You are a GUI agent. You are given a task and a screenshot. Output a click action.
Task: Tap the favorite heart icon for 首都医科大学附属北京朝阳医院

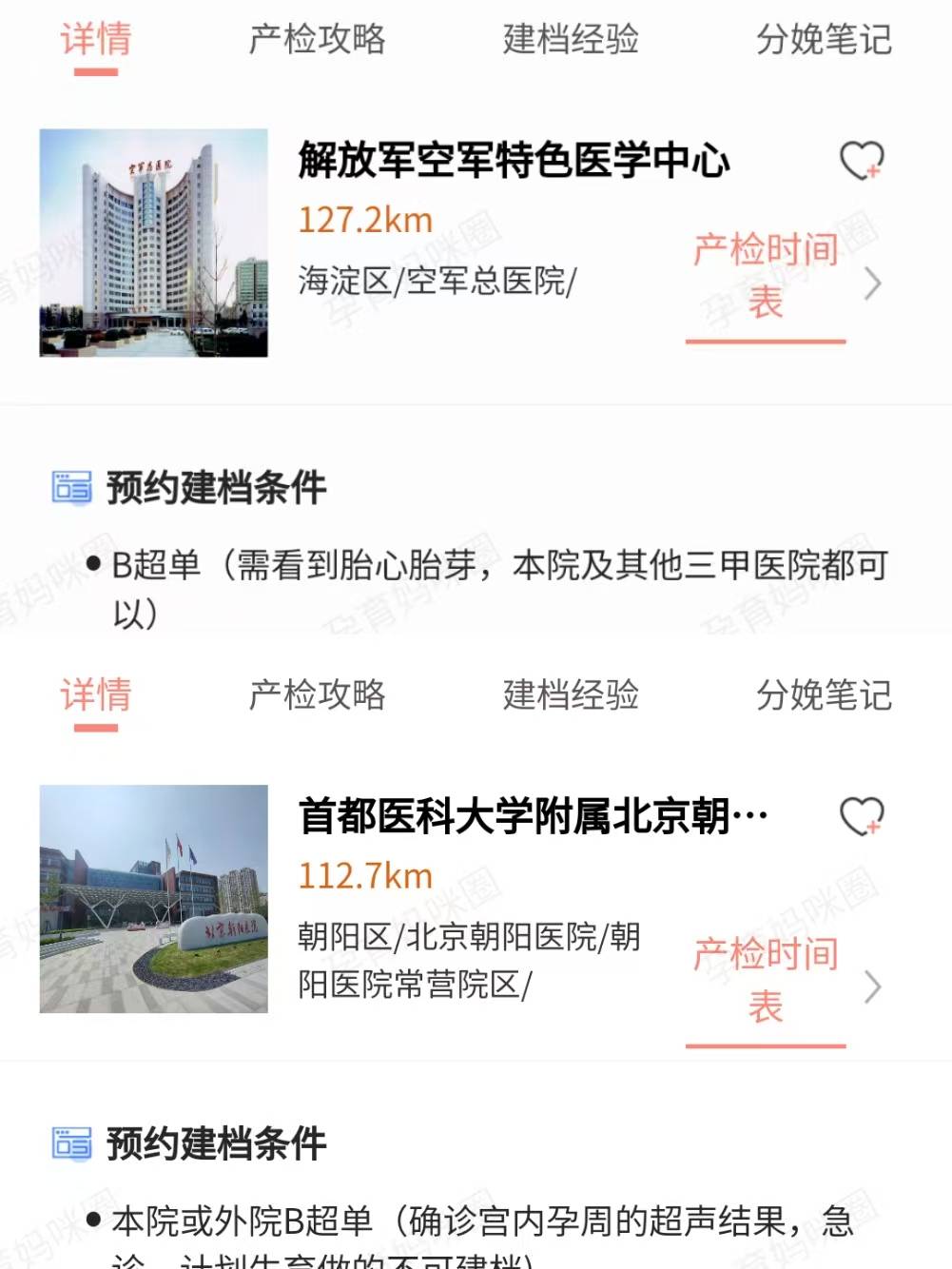[859, 816]
